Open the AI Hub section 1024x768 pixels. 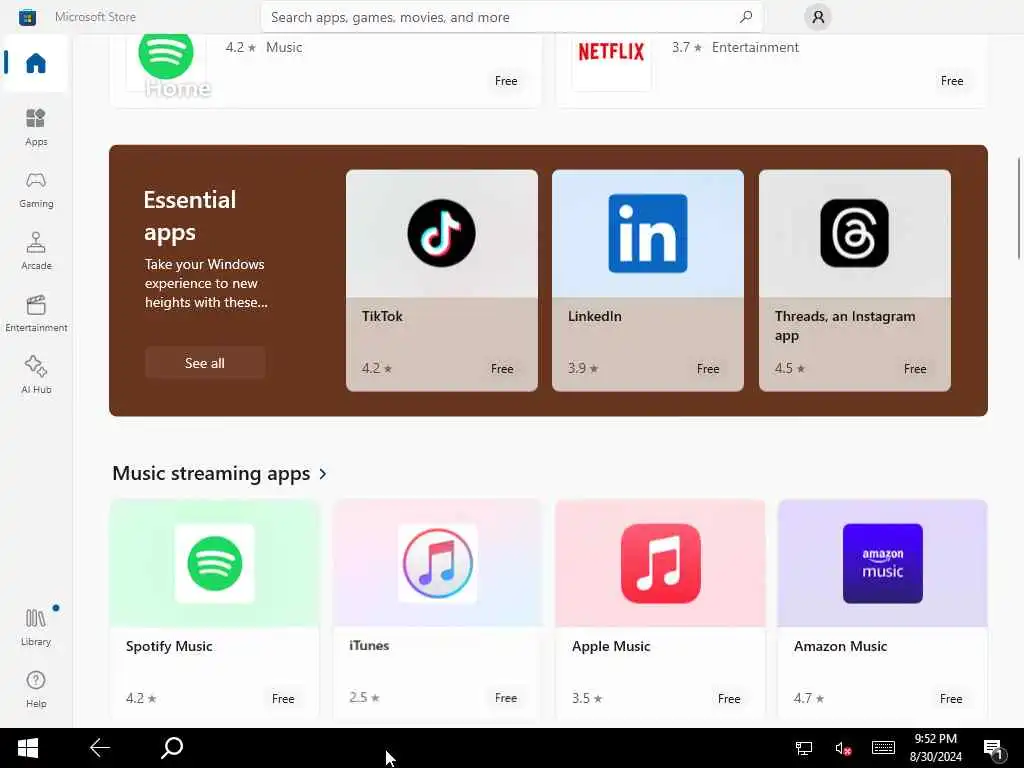pos(36,375)
